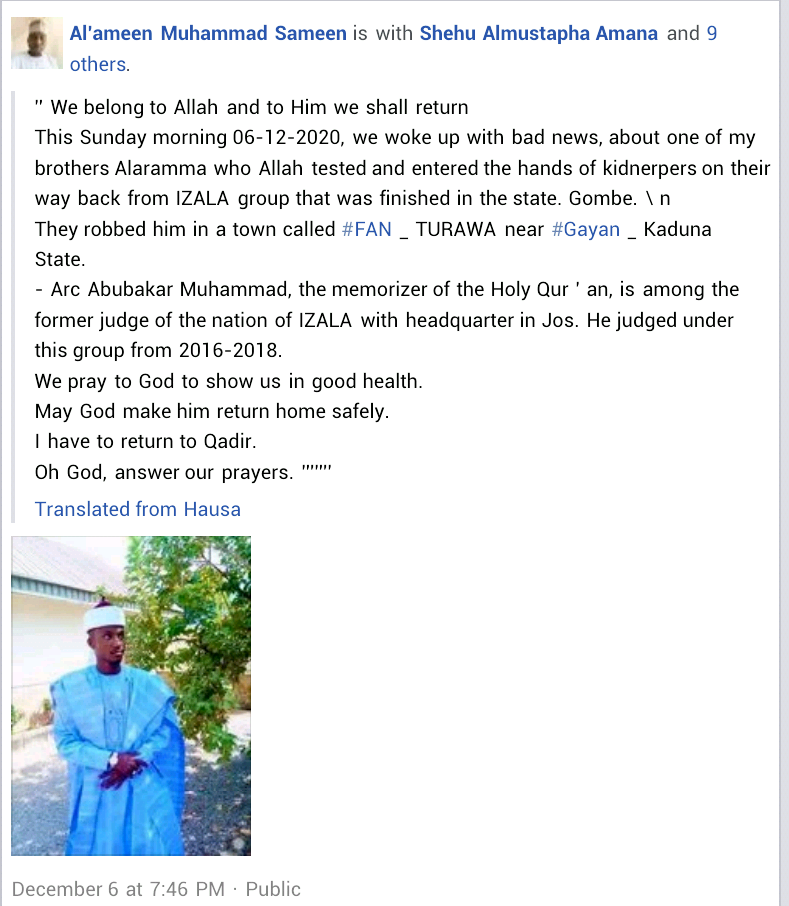Open the #Gayan hashtag
This screenshot has width=789, height=906.
[585, 229]
